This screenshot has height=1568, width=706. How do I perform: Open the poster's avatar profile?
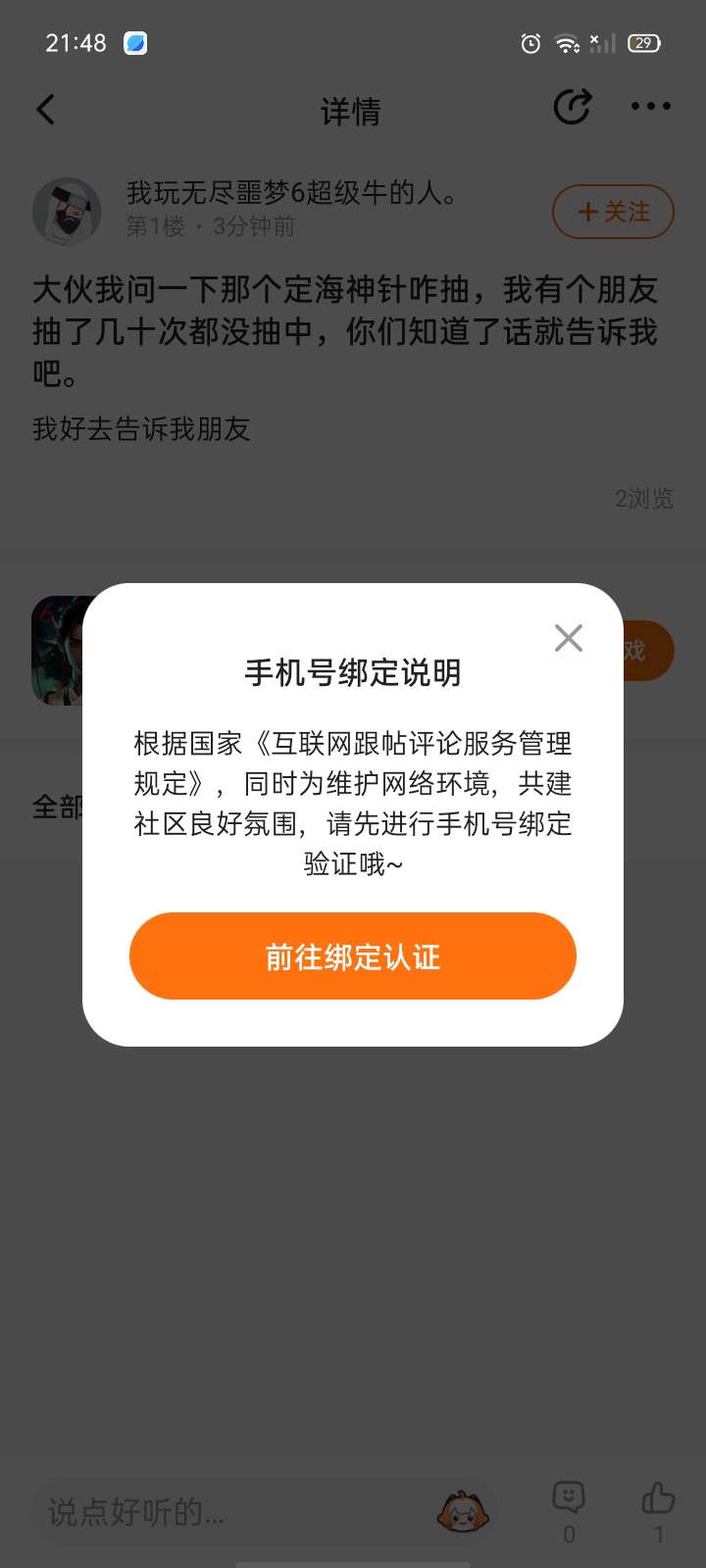(67, 211)
